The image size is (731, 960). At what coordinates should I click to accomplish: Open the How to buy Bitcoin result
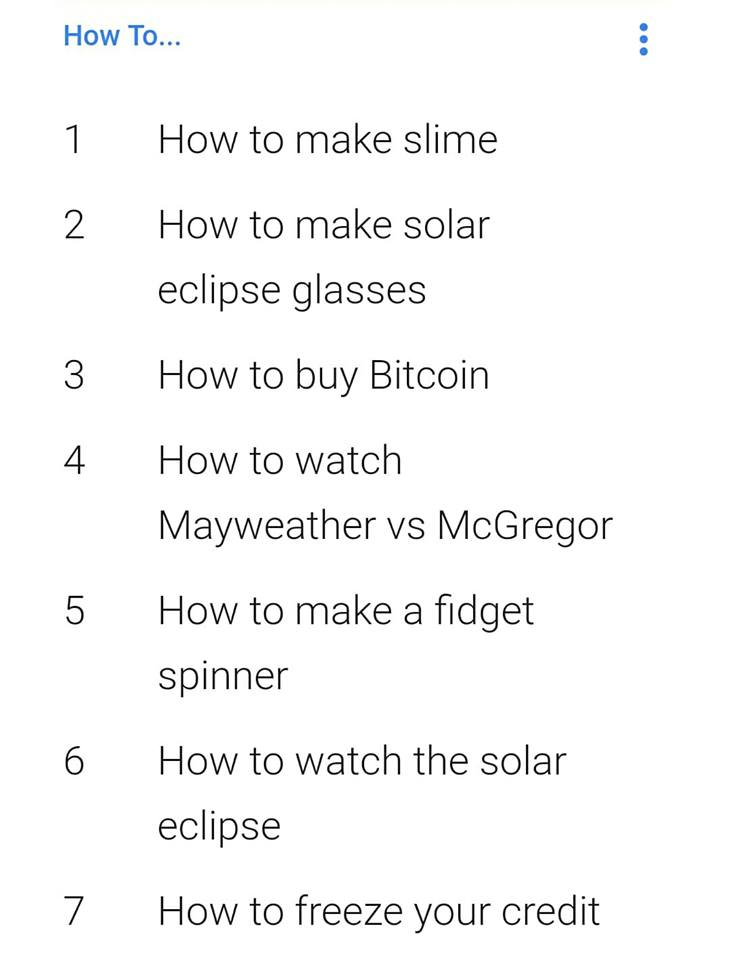pos(323,376)
